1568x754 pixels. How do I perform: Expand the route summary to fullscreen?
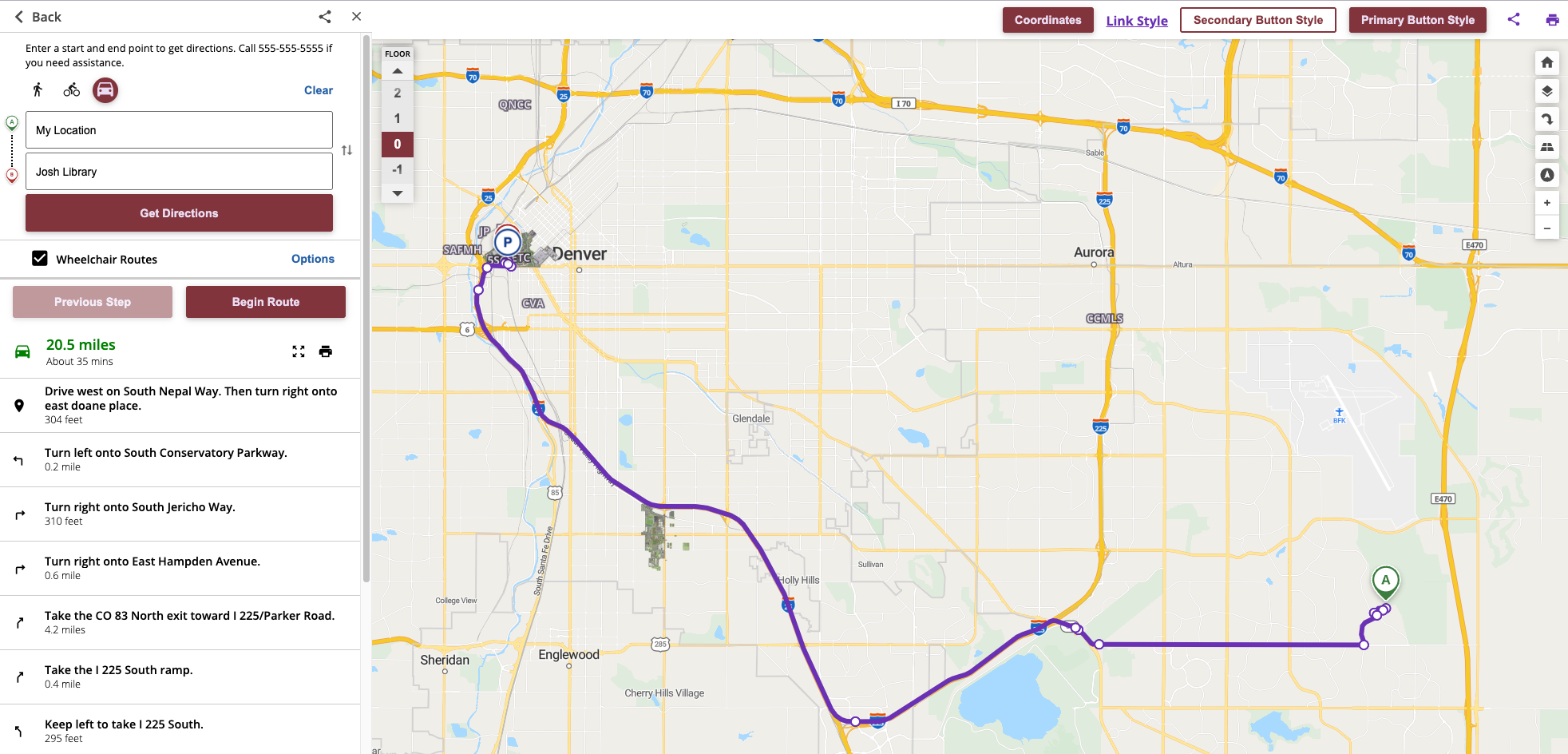tap(299, 351)
